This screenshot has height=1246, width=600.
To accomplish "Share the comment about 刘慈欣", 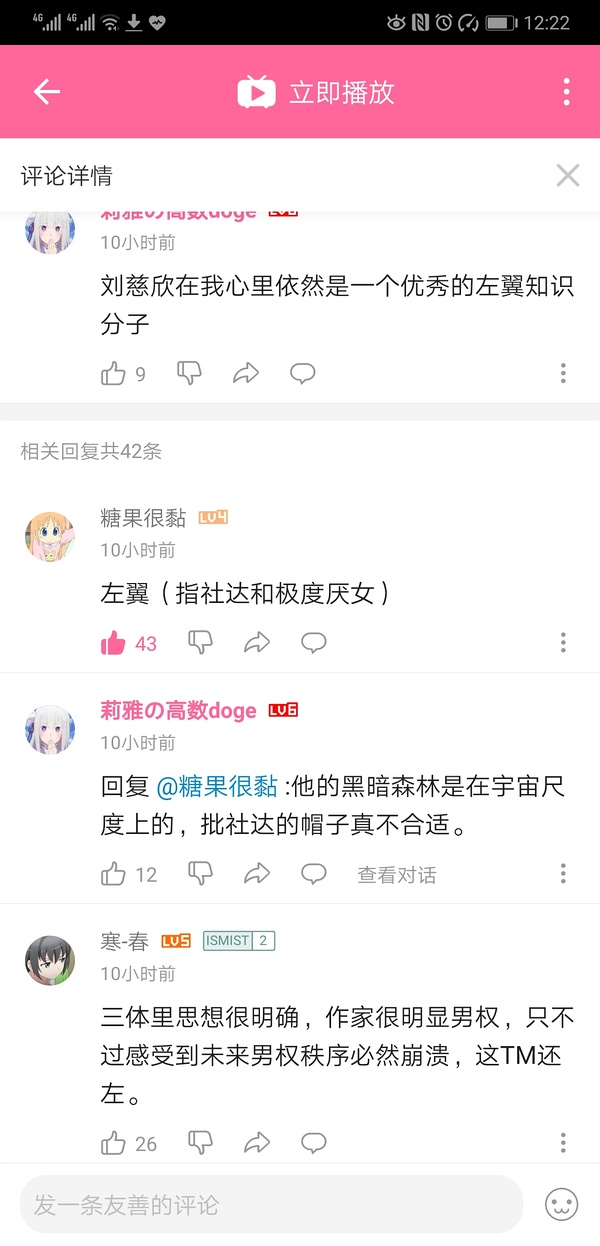I will [x=245, y=374].
